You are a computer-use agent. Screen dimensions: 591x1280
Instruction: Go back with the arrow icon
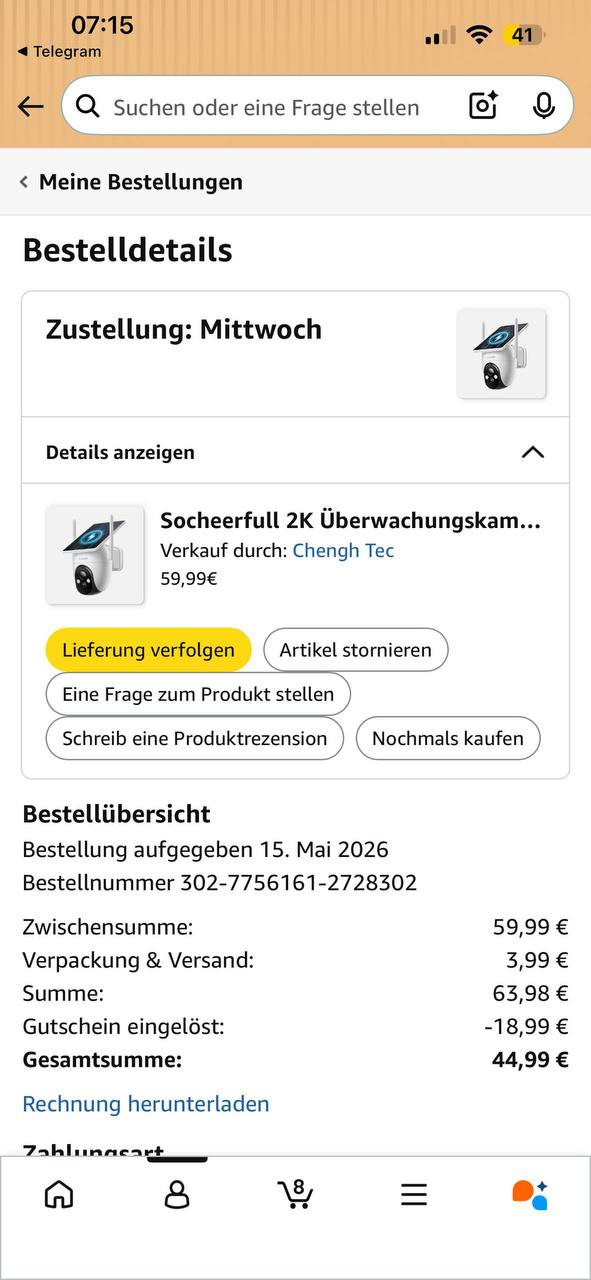(x=31, y=107)
